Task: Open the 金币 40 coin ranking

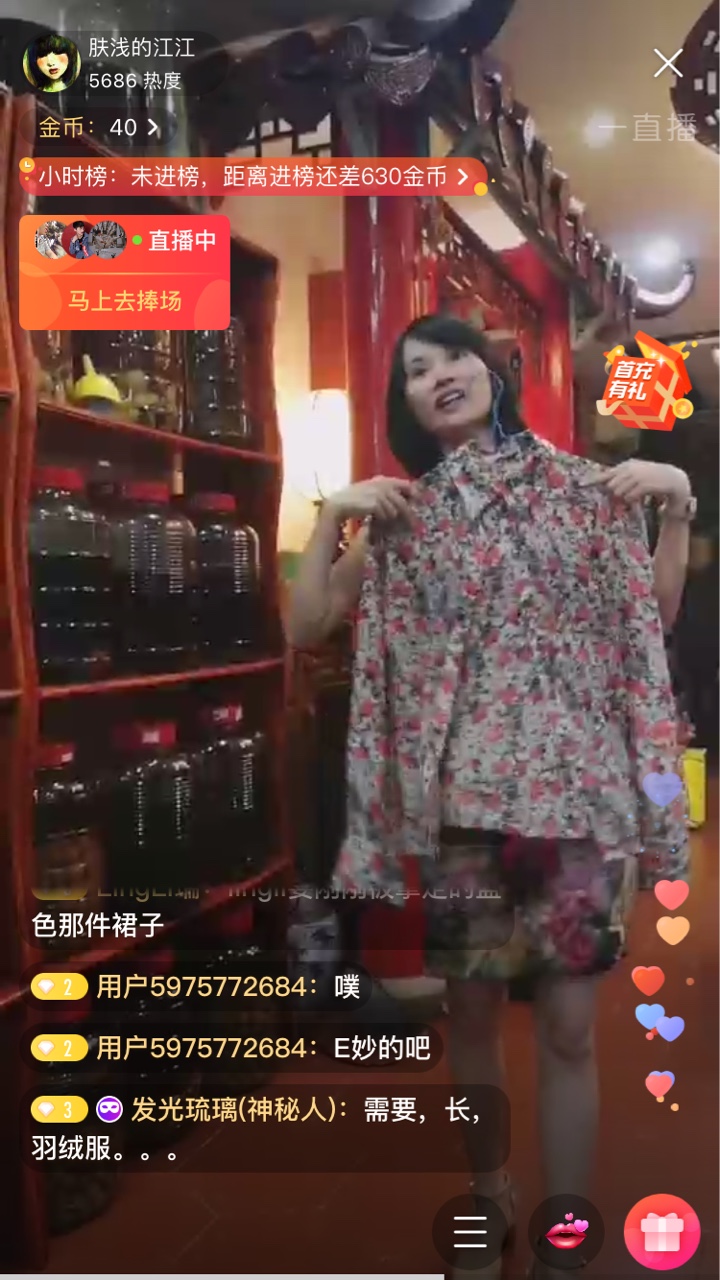Action: (98, 127)
